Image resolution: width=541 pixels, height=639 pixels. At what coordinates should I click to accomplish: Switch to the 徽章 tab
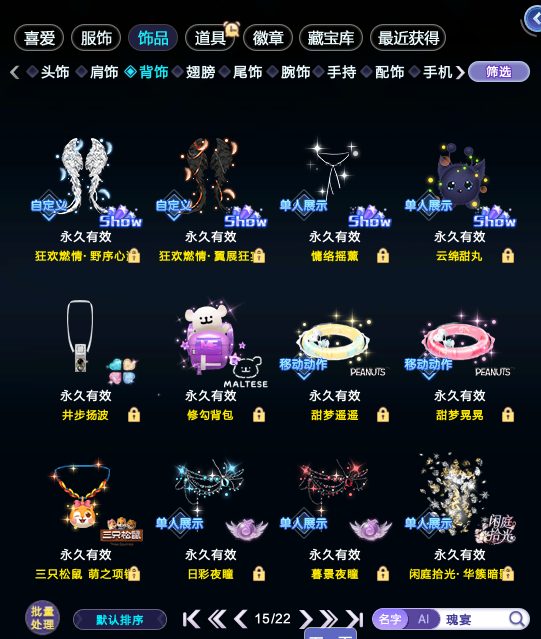268,38
